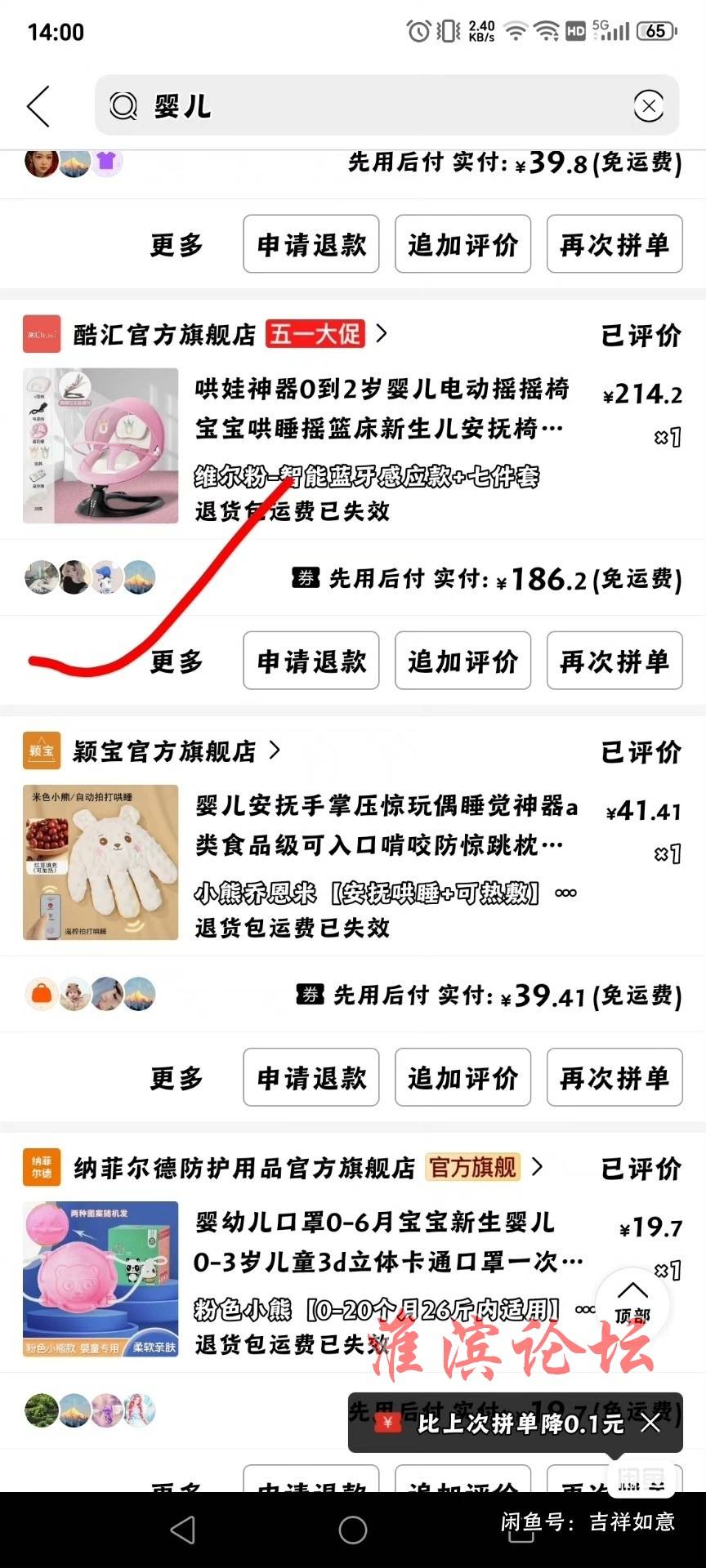Open 更多 options for the 颖宝官方旗舰店 order

(x=176, y=1078)
